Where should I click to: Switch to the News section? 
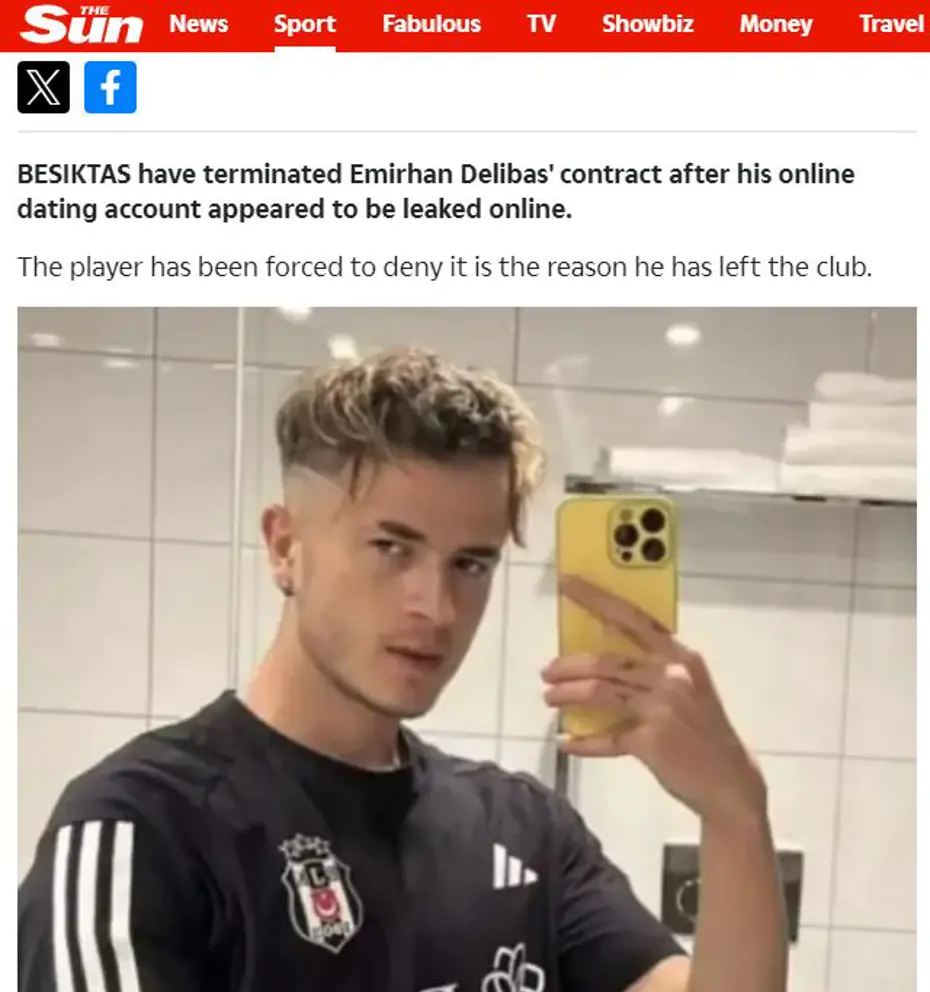click(198, 24)
